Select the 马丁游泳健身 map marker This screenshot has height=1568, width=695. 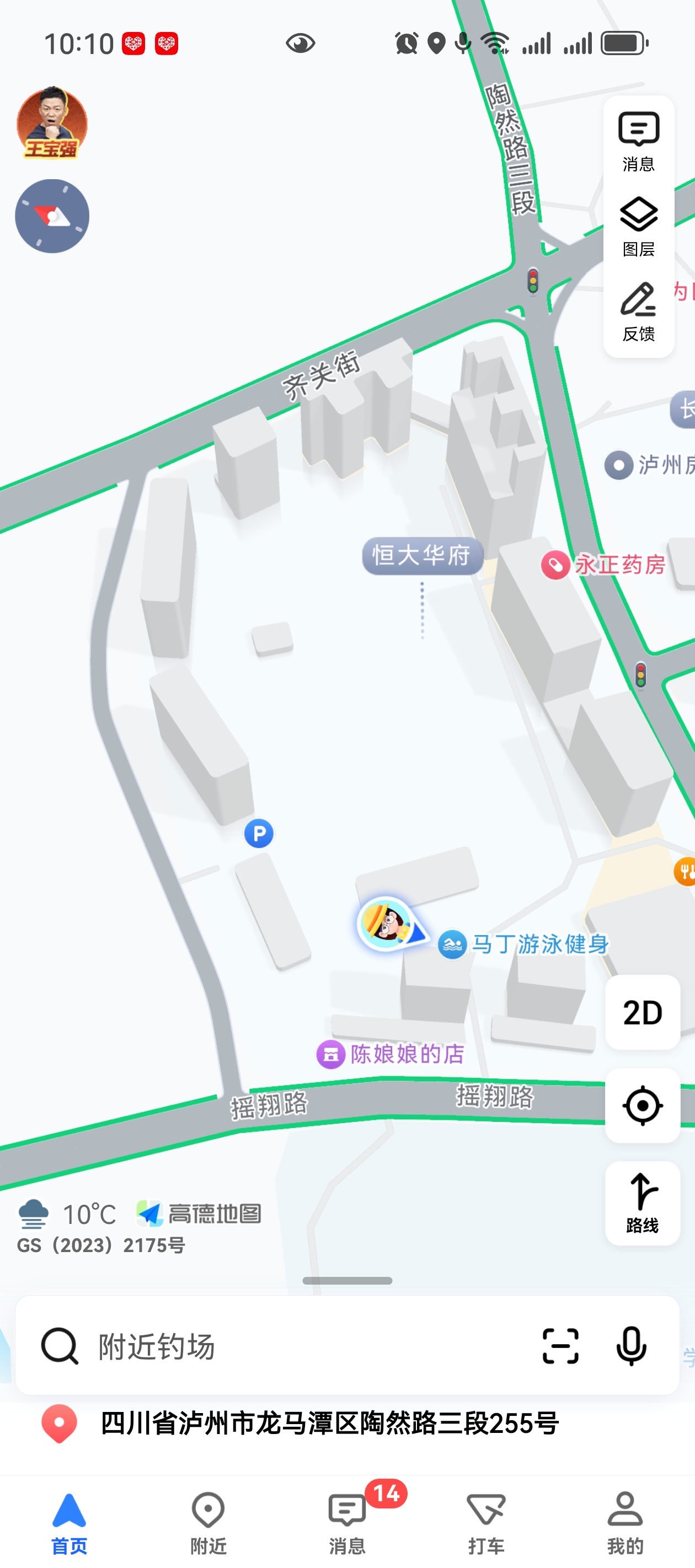point(525,944)
